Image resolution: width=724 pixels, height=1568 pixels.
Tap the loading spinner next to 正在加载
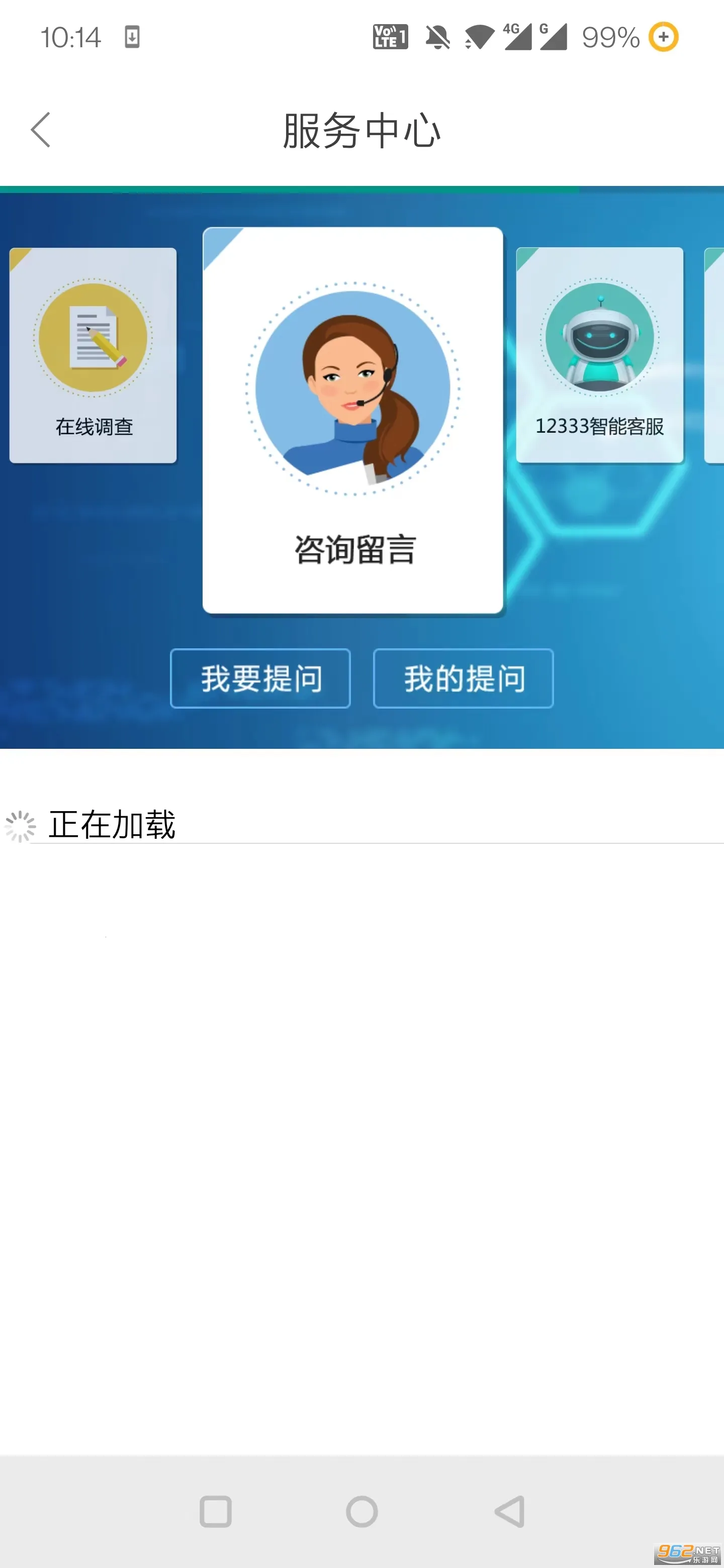20,825
